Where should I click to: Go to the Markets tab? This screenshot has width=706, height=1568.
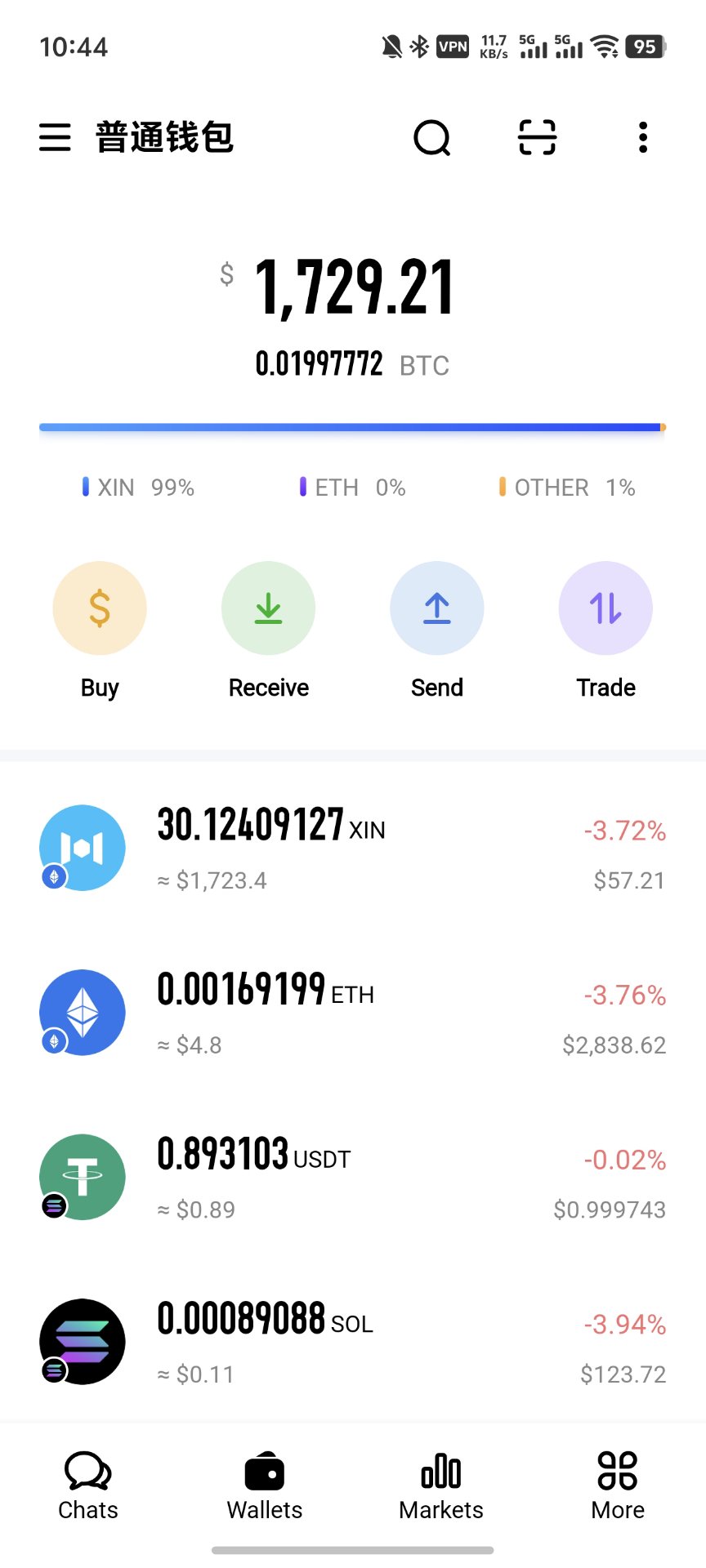(441, 1486)
